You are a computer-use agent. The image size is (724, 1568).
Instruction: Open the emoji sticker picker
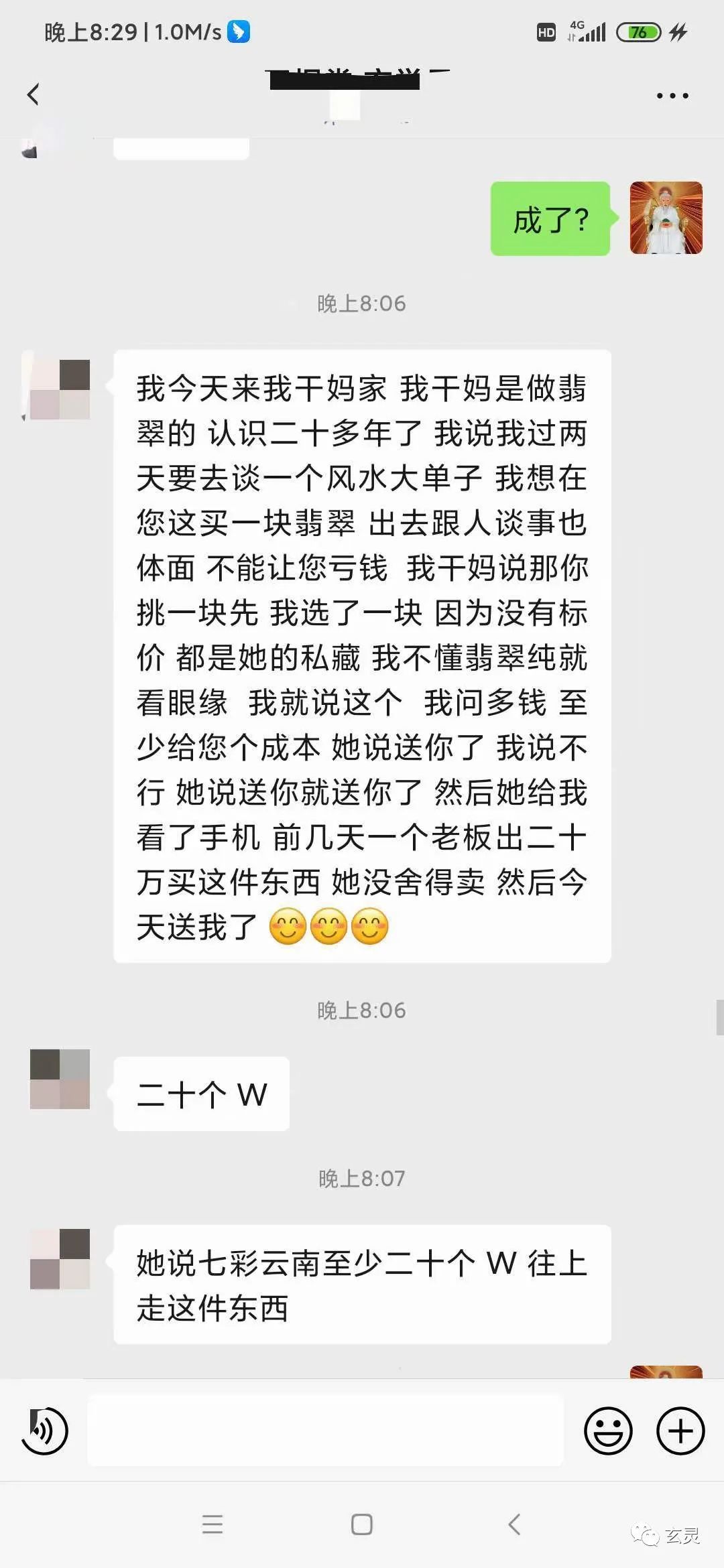click(608, 1431)
